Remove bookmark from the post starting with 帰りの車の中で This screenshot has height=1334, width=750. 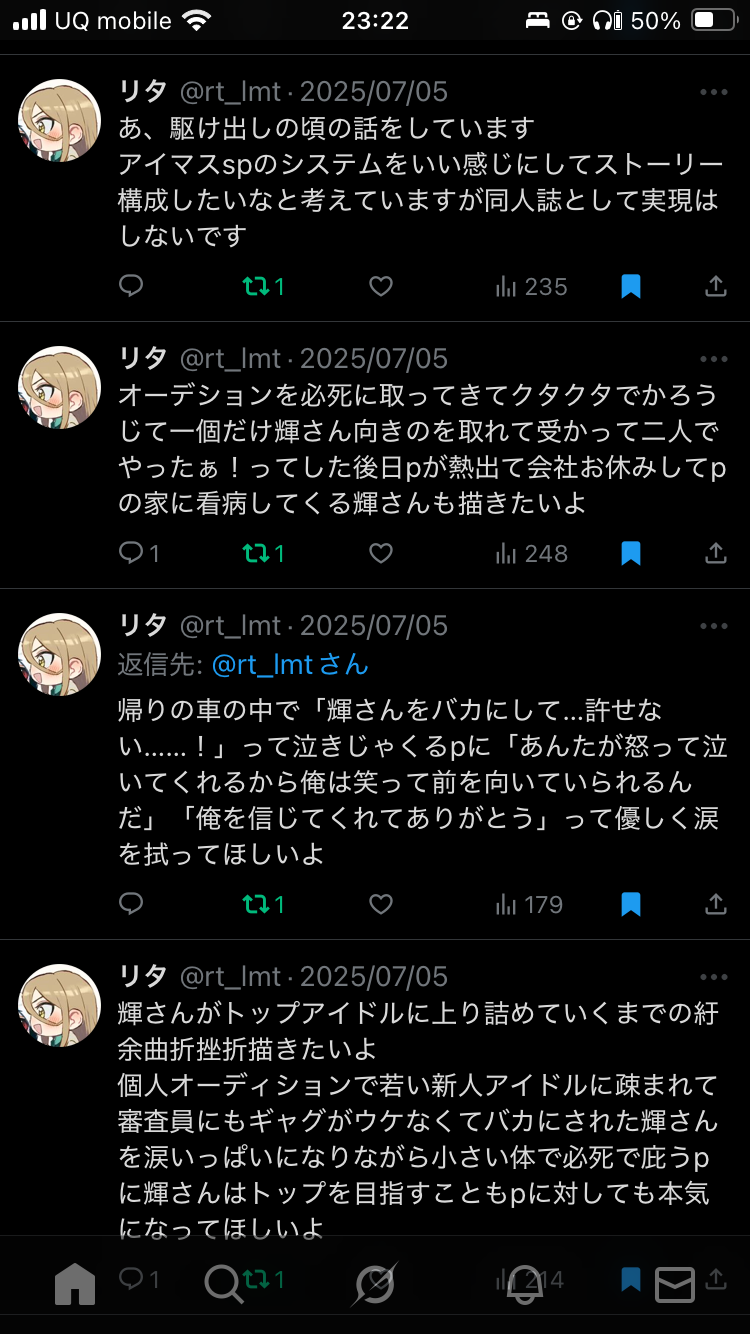630,904
